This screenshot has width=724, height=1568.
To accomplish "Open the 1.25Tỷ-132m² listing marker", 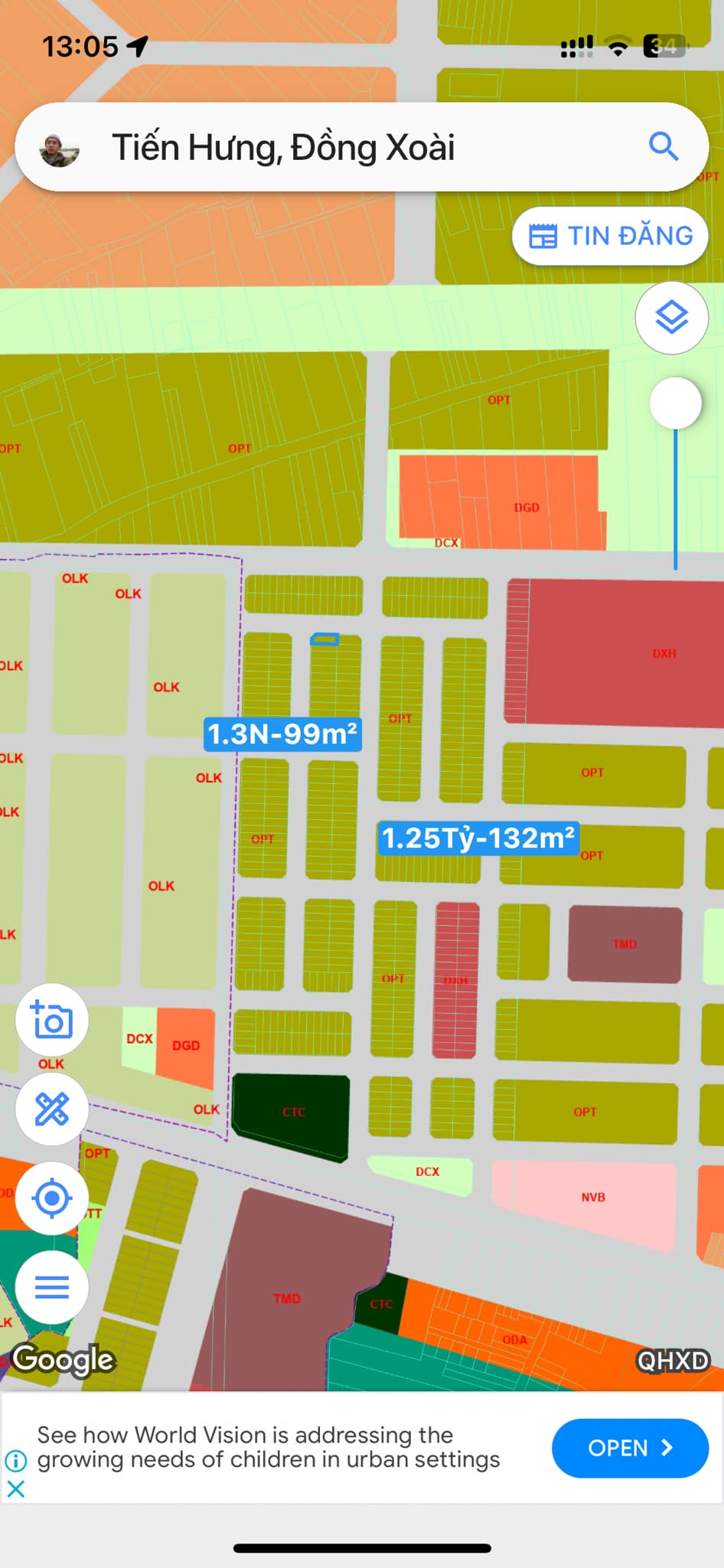I will (x=478, y=838).
